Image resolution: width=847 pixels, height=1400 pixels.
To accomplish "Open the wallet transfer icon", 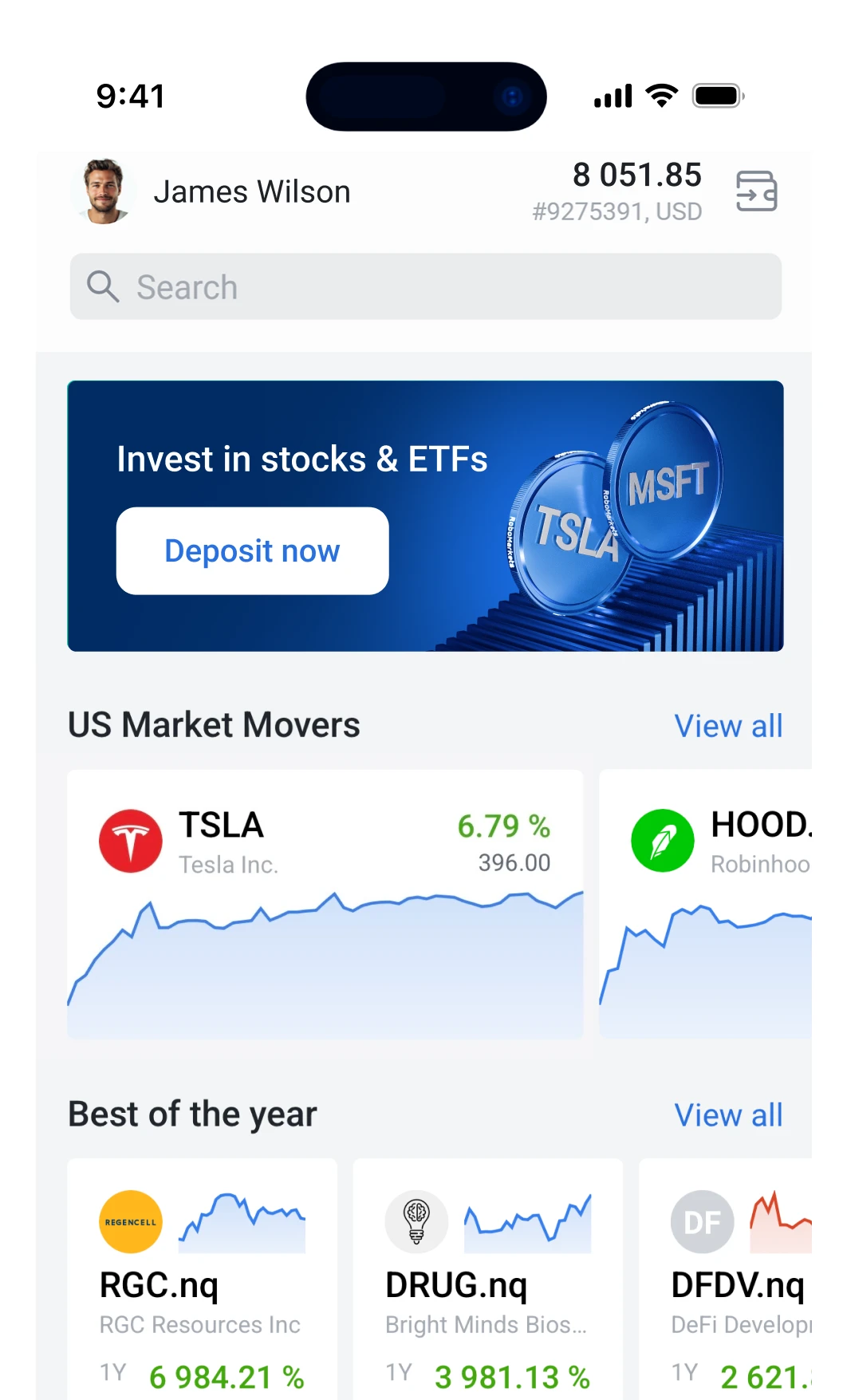I will coord(756,191).
